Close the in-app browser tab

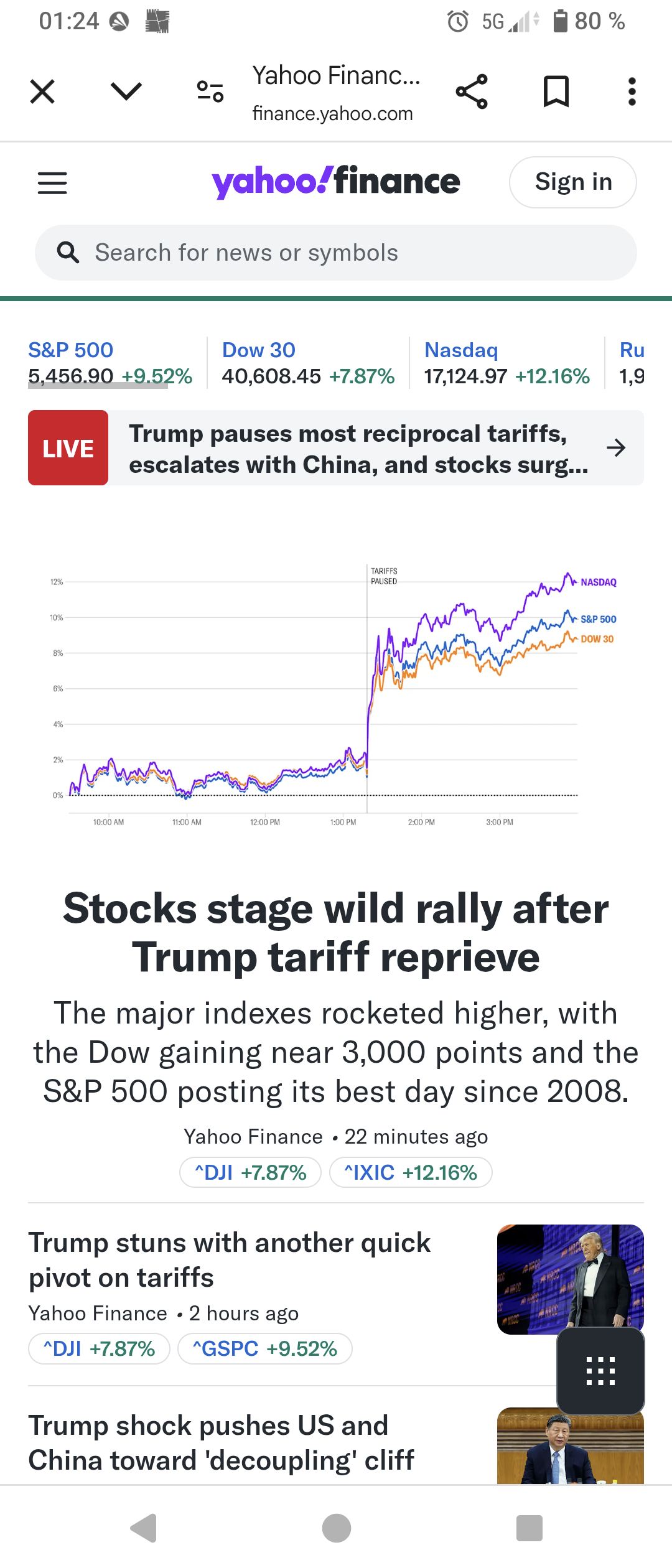[x=42, y=92]
